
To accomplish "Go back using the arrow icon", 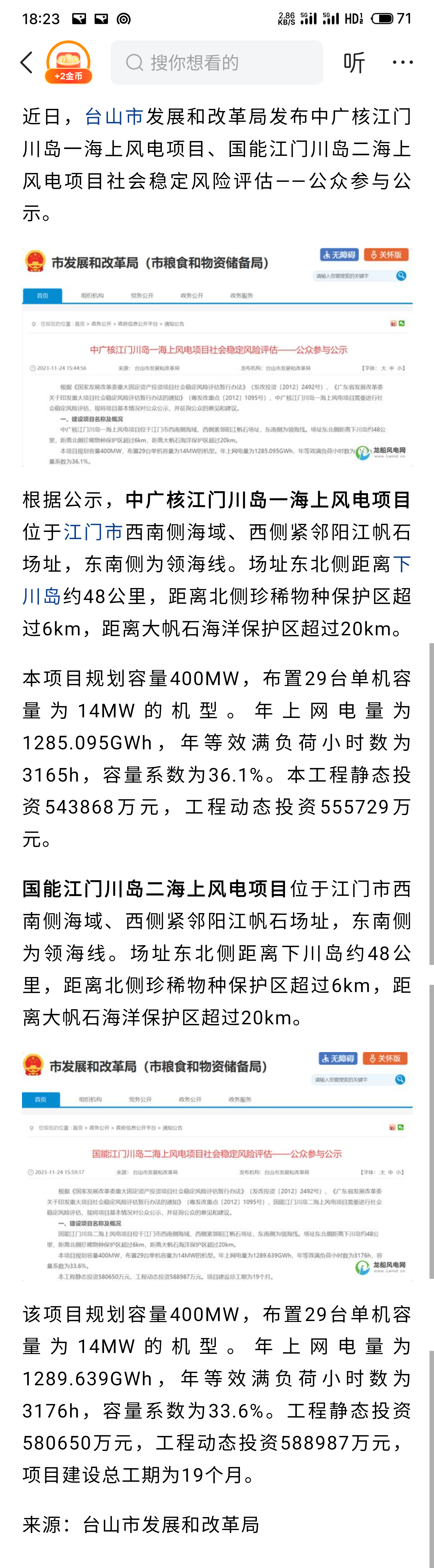I will (x=27, y=63).
